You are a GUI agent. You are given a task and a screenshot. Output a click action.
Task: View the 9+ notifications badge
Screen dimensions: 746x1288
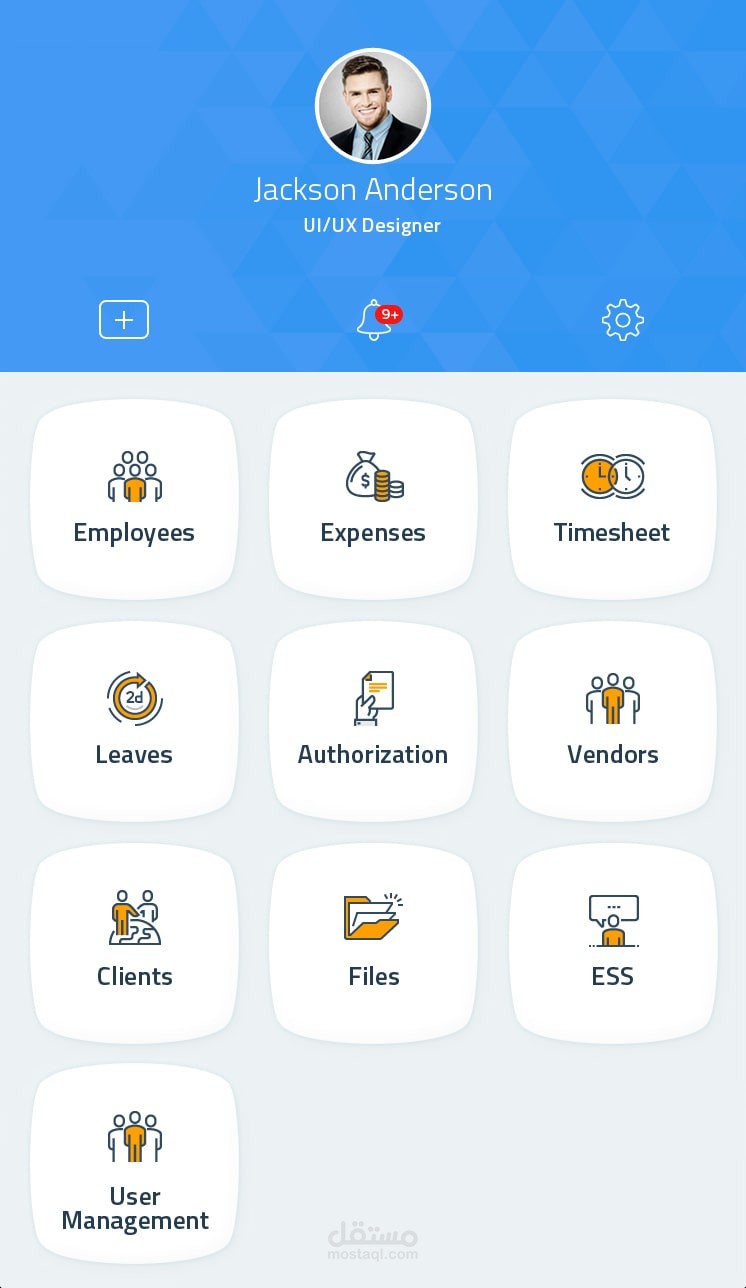tap(389, 314)
